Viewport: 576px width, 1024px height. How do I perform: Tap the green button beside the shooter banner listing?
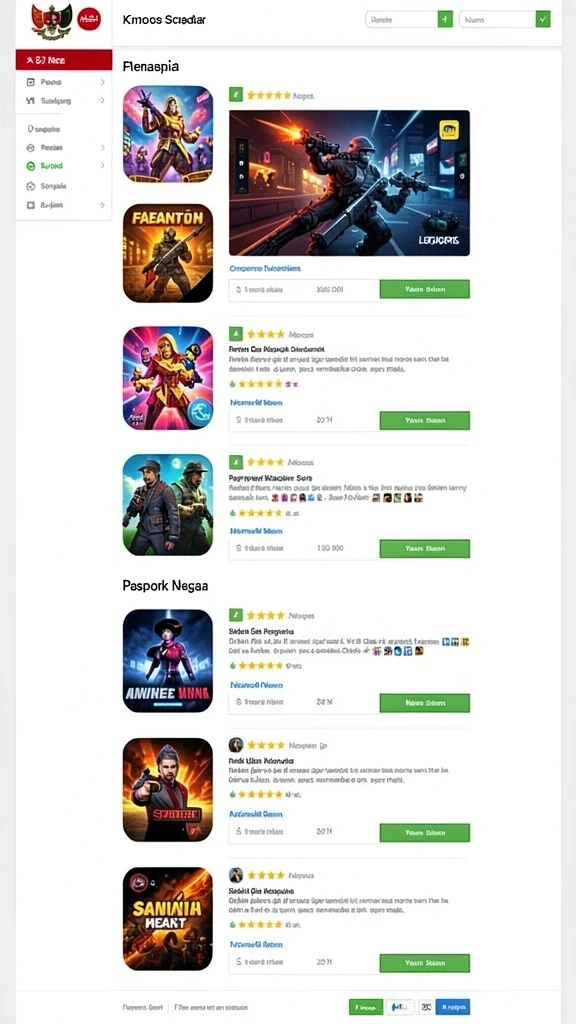(x=424, y=289)
